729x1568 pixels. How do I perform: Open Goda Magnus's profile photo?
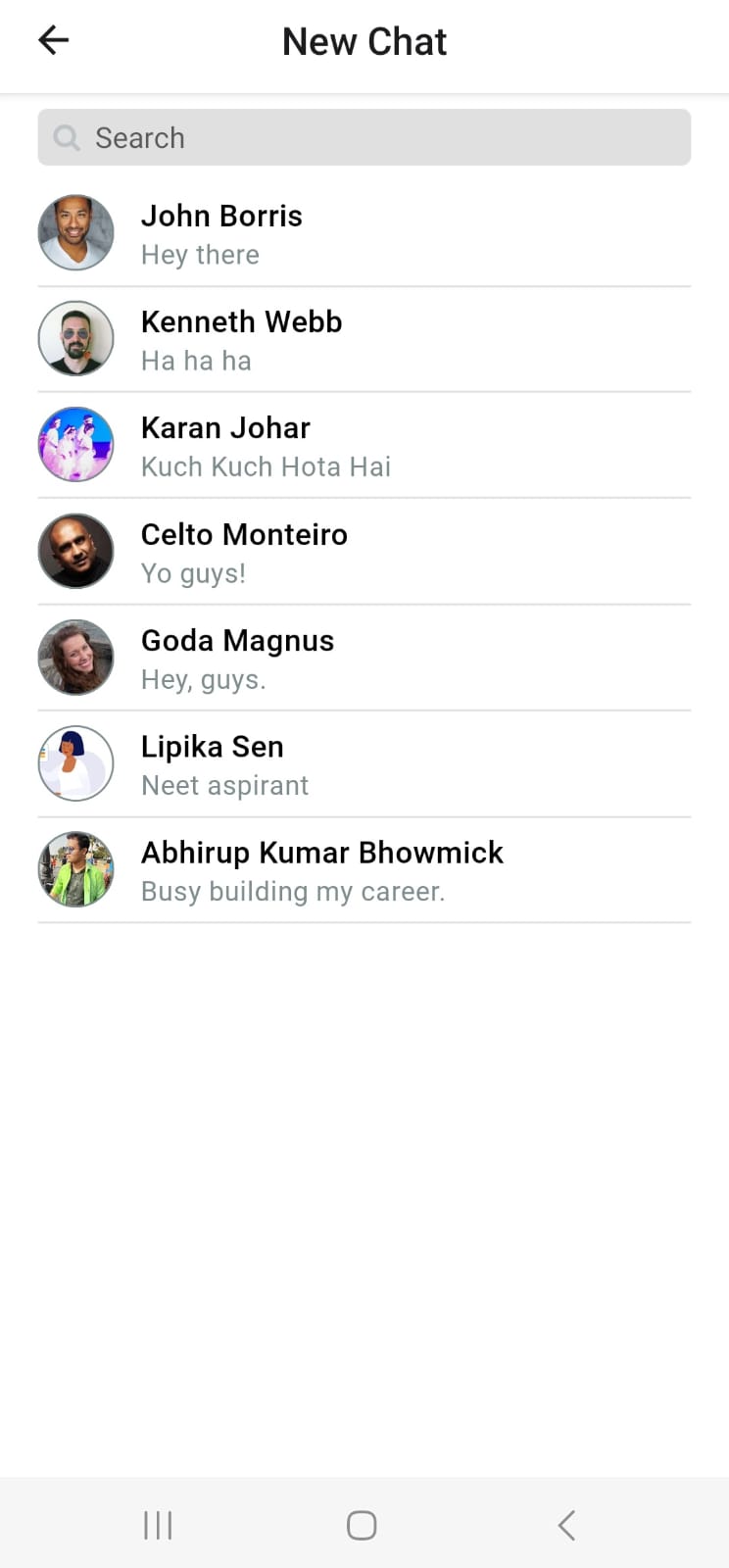tap(75, 657)
